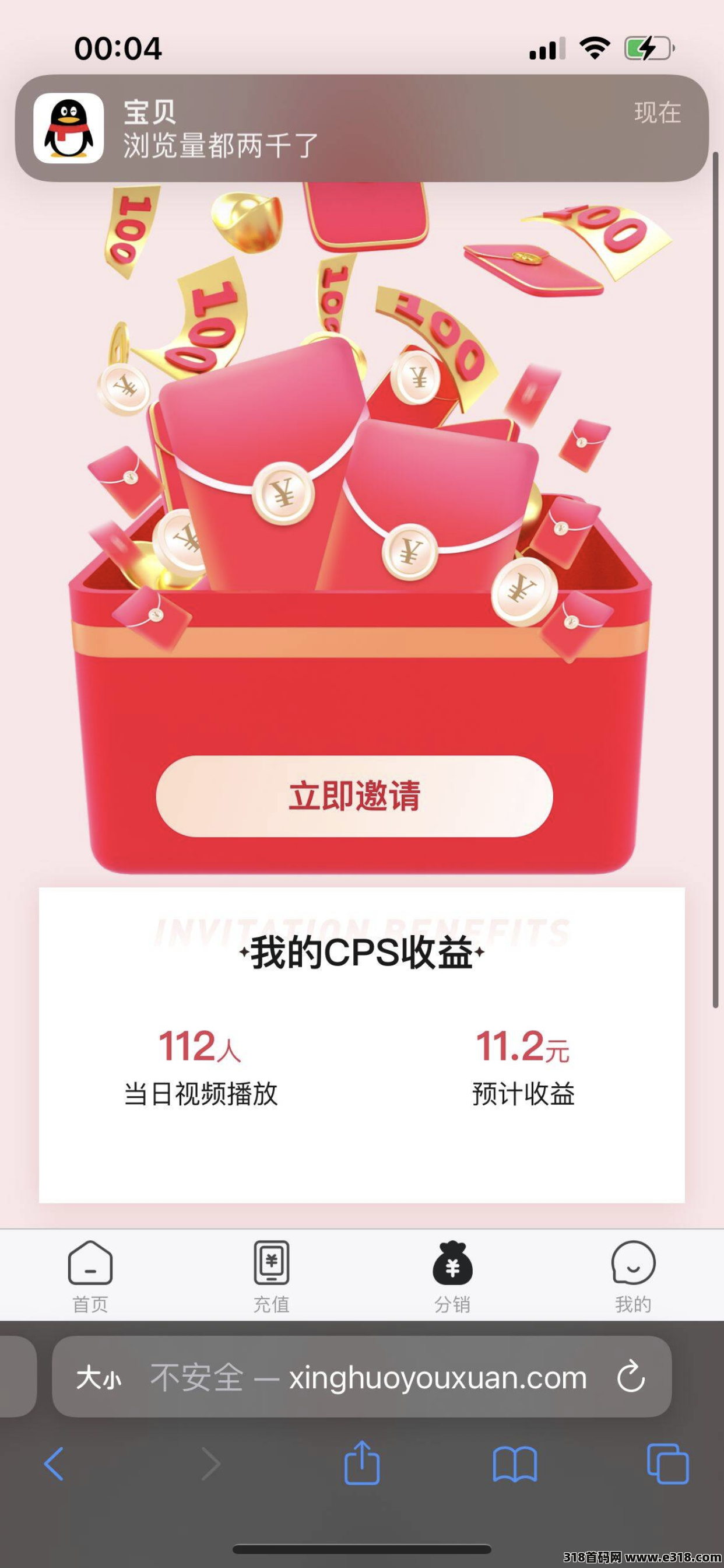Image resolution: width=724 pixels, height=1568 pixels.
Task: Go back in Safari
Action: 54,1464
